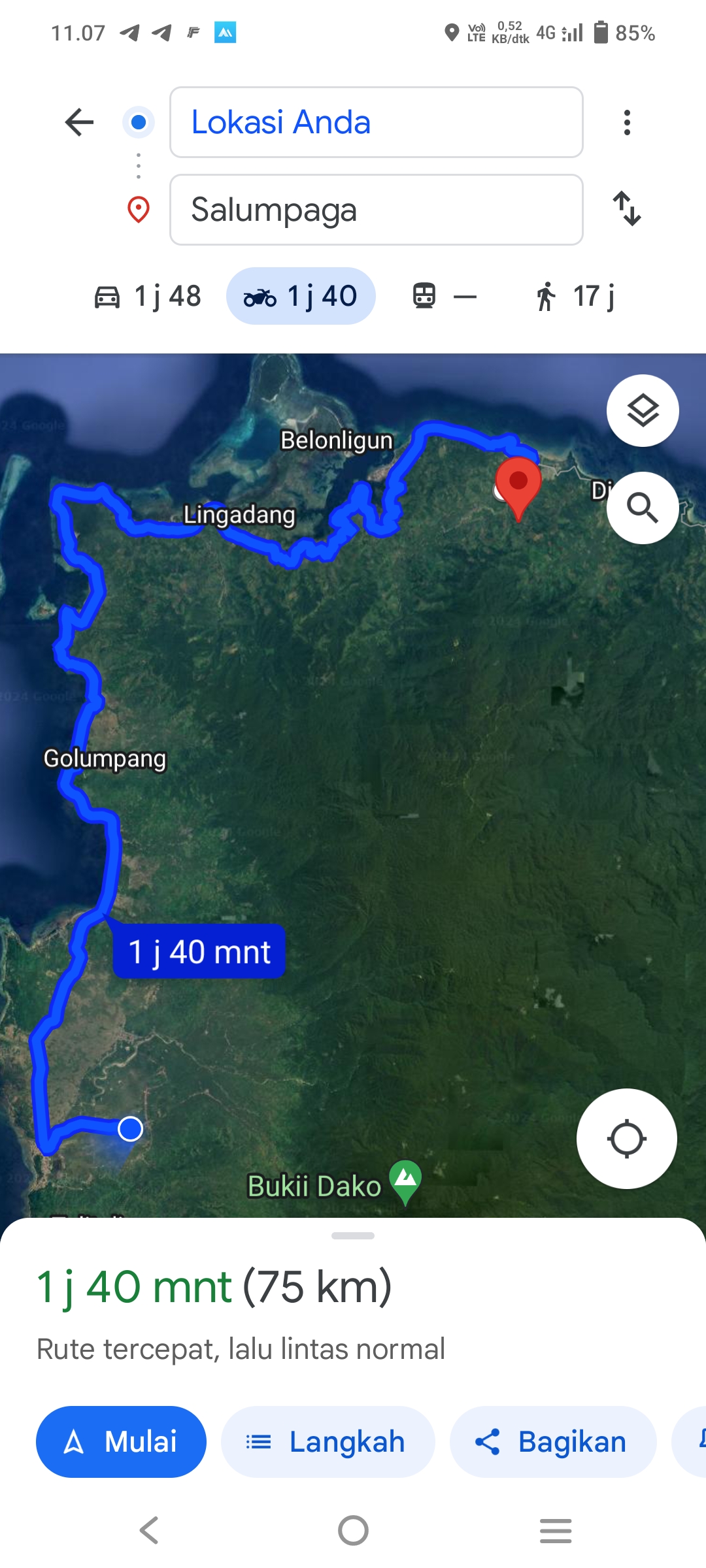Switch to public transit mode

445,297
